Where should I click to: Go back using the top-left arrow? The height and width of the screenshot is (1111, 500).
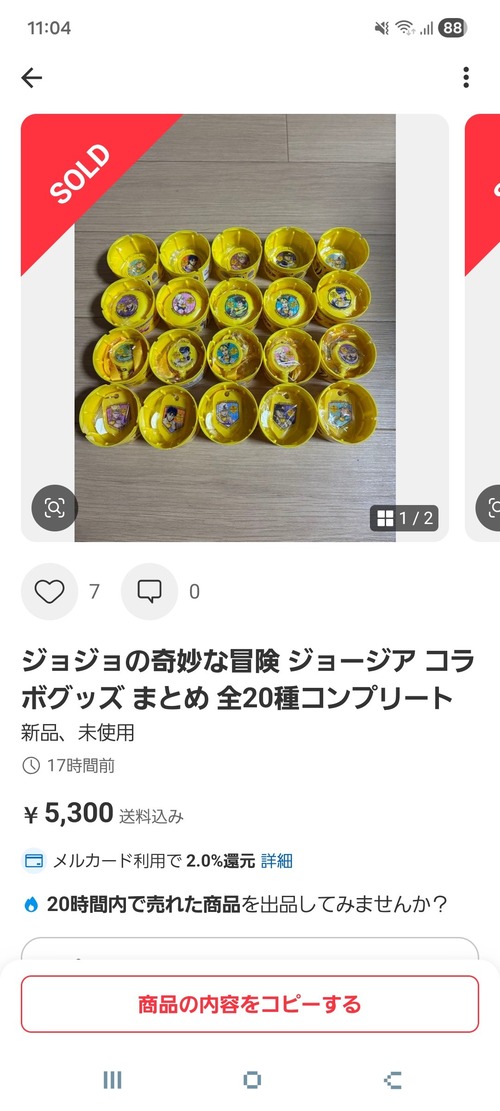32,77
